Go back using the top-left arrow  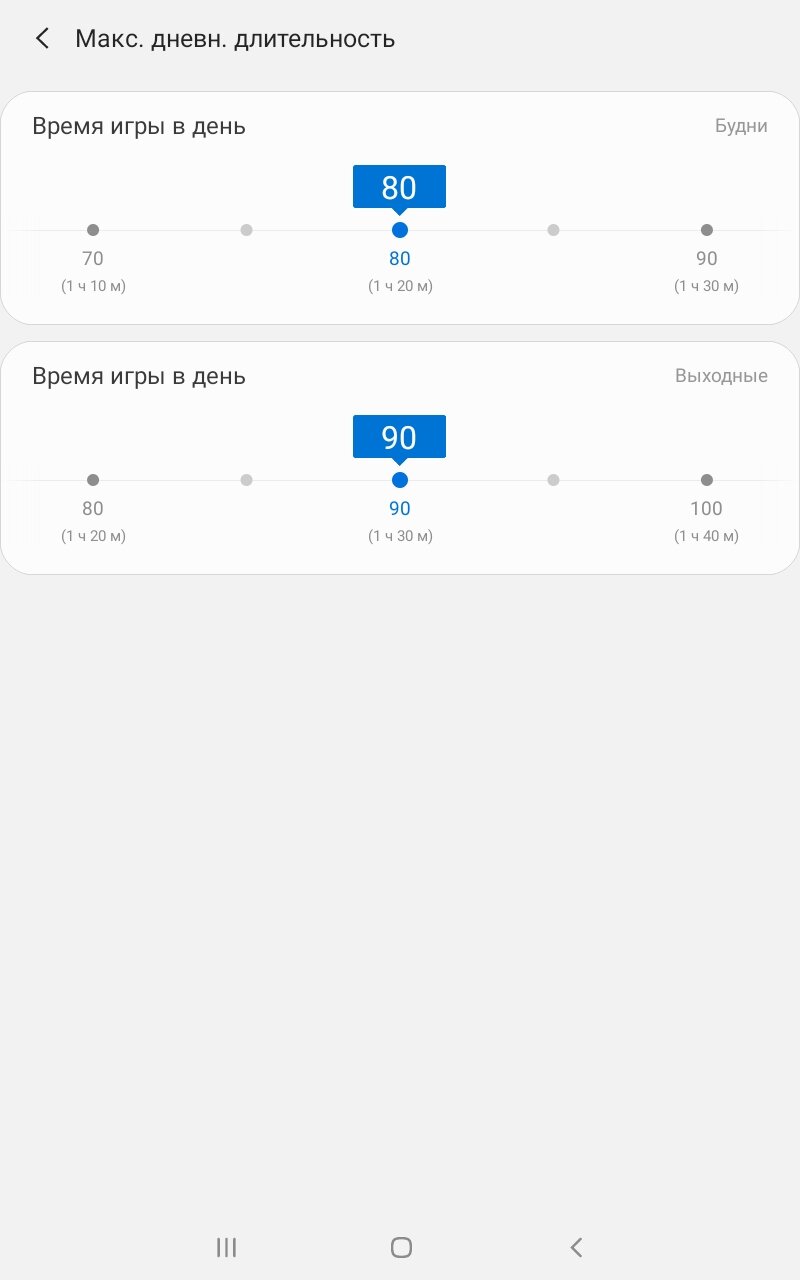(42, 39)
